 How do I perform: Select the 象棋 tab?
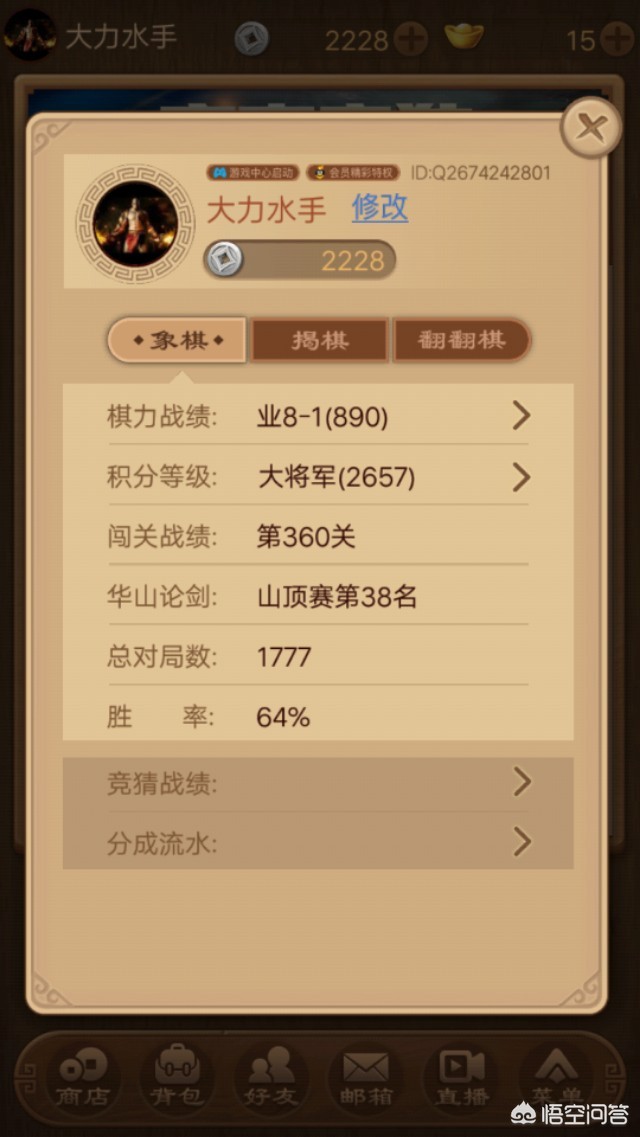(178, 340)
